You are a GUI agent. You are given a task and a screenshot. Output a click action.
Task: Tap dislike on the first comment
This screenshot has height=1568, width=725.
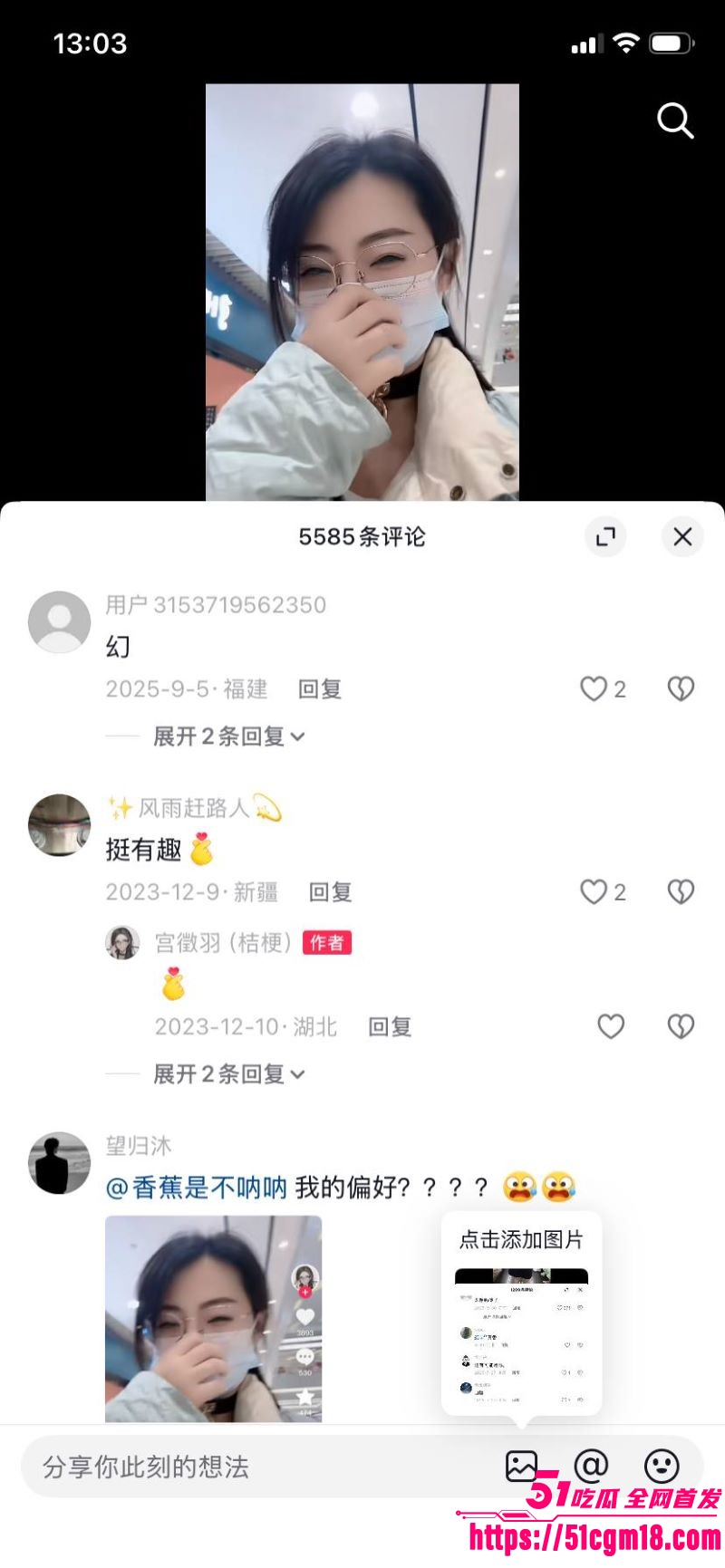click(681, 689)
